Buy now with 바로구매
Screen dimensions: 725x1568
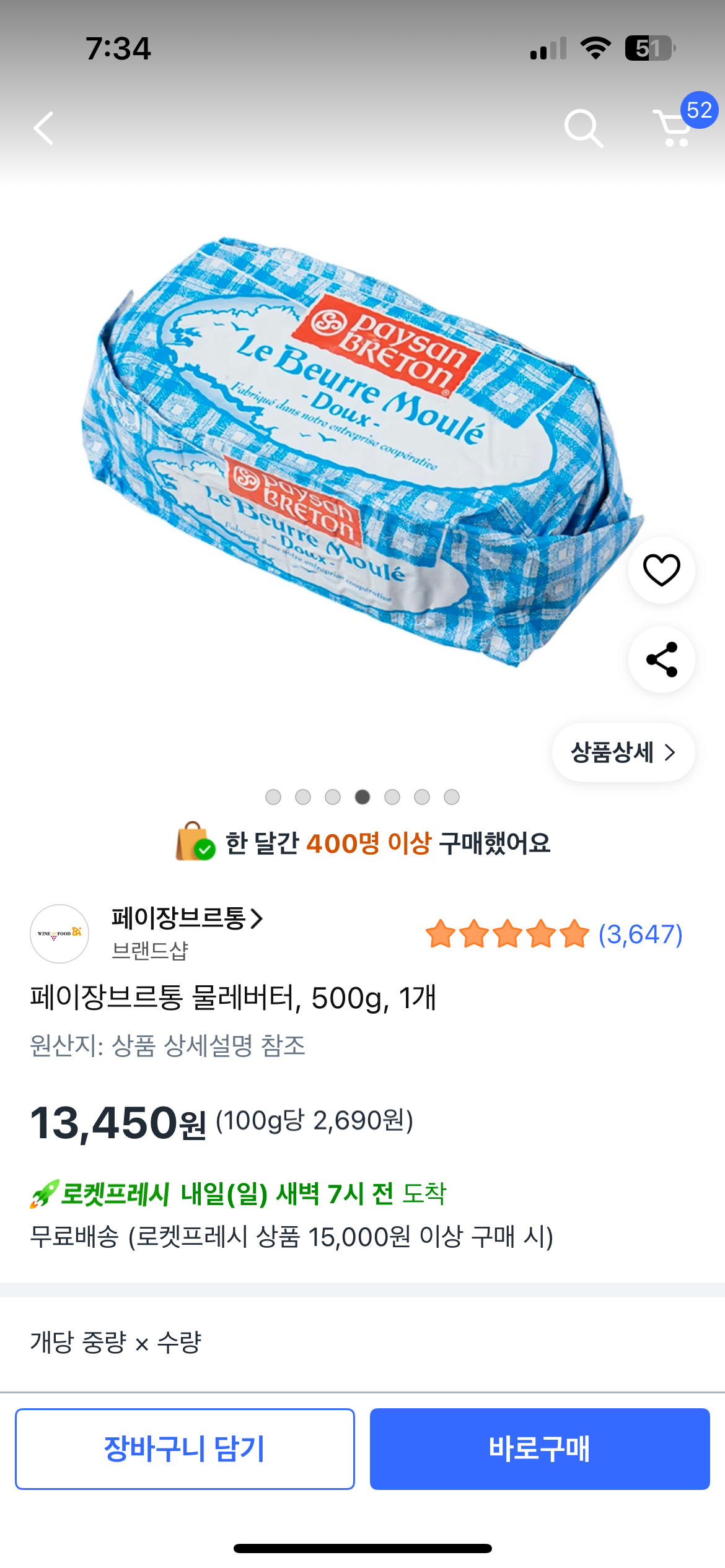click(539, 1448)
